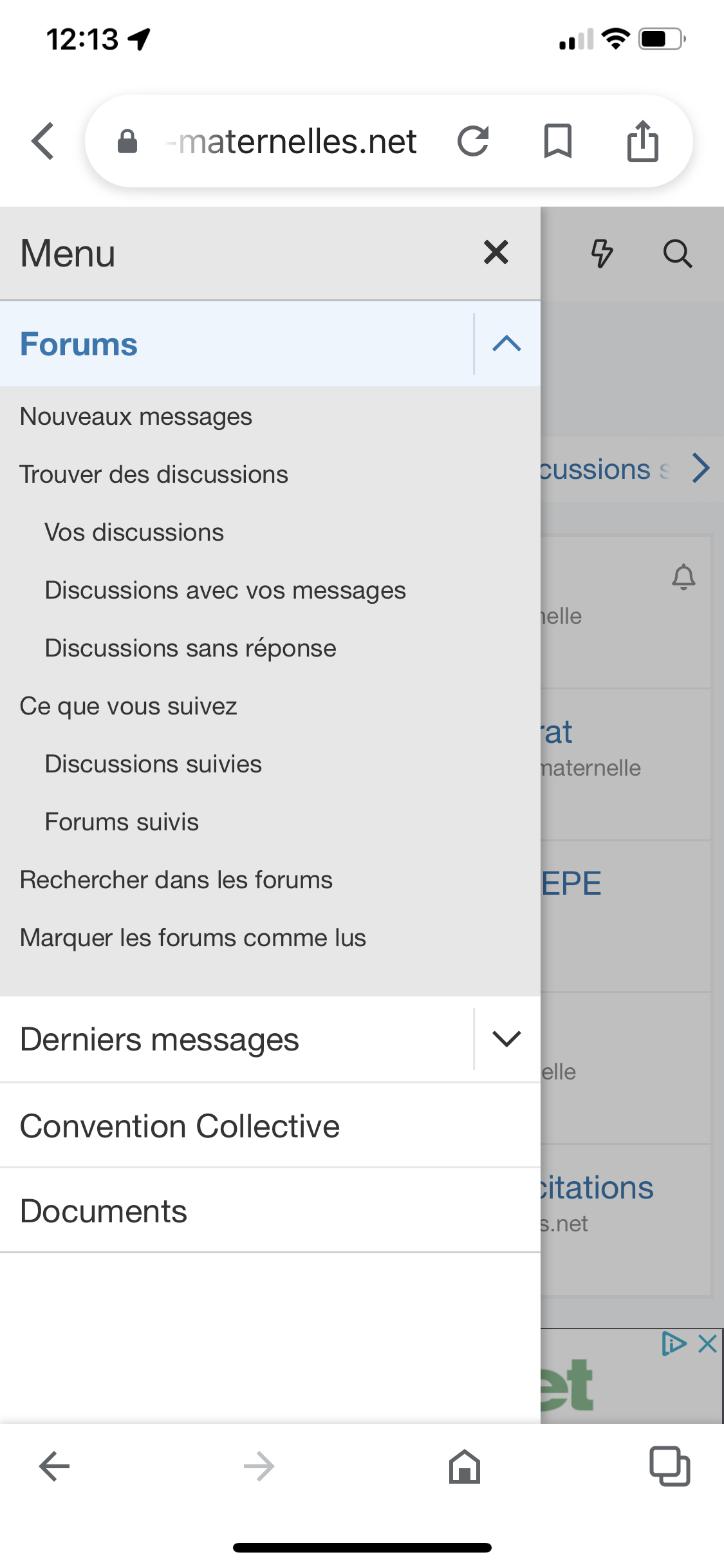Viewport: 724px width, 1568px height.
Task: Open Nouveaux messages
Action: 136,416
